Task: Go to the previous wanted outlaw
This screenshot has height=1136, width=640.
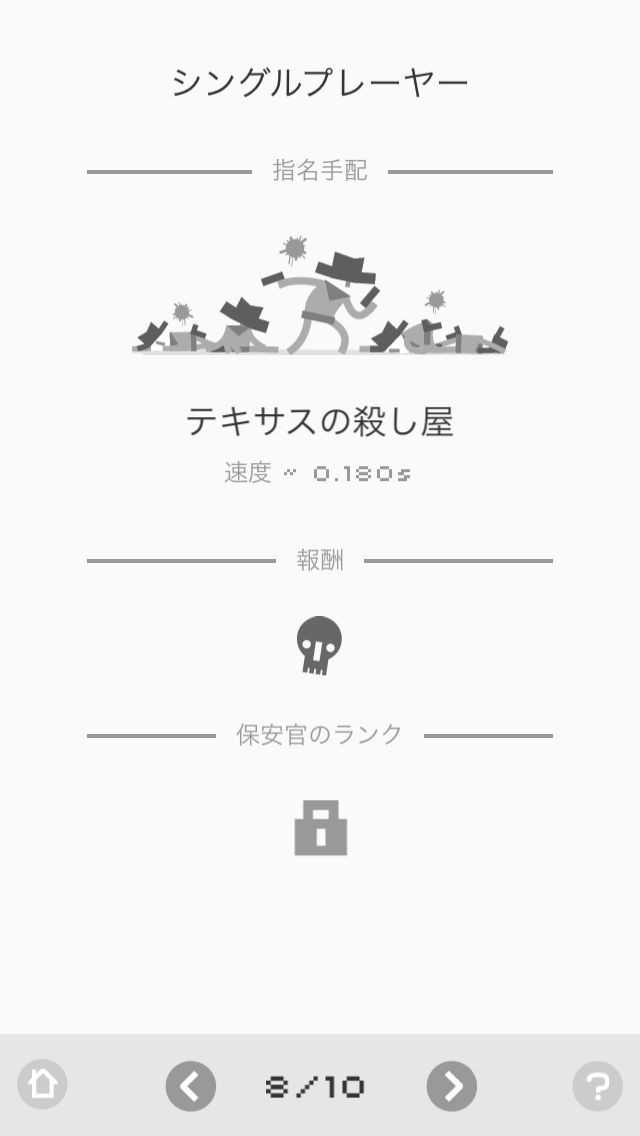Action: [190, 1086]
